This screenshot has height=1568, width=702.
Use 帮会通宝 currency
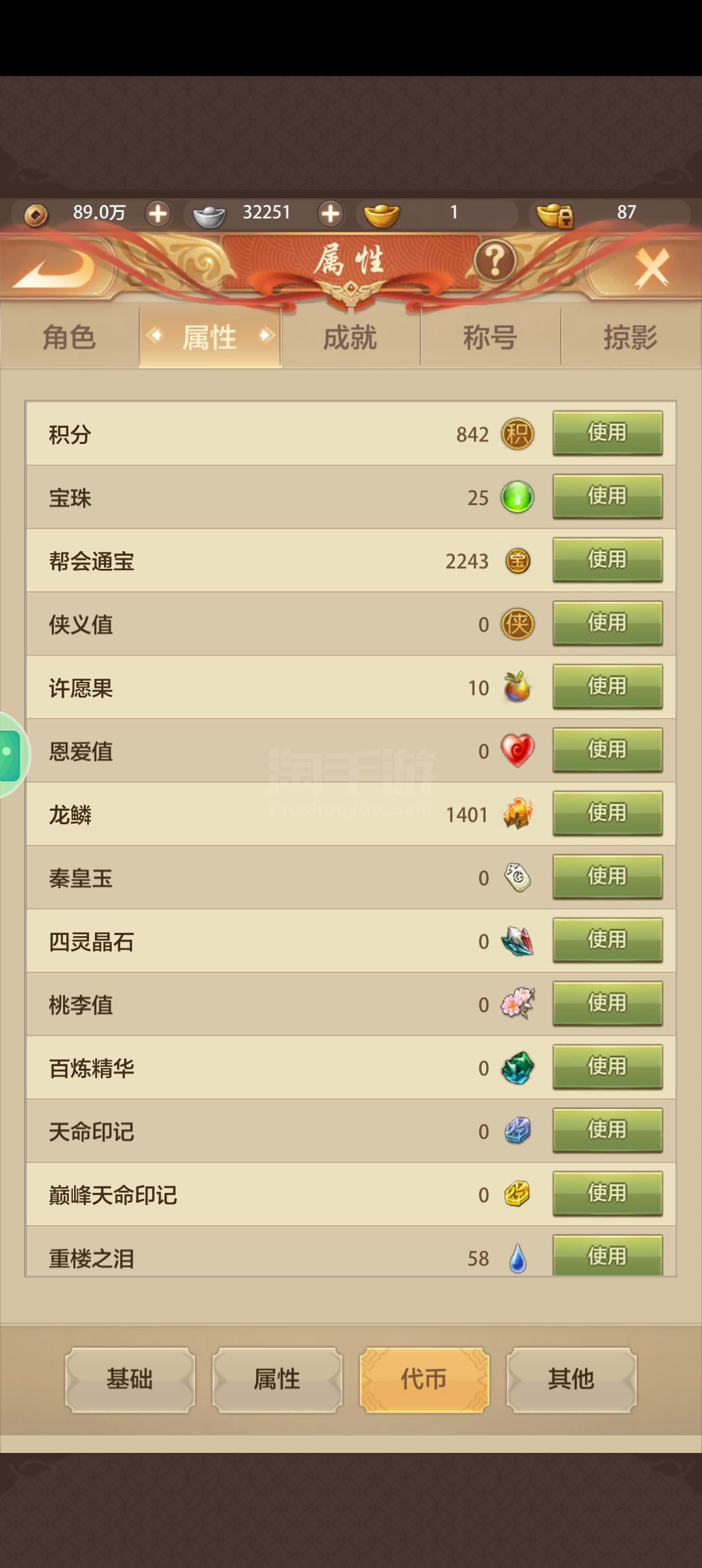(x=608, y=560)
